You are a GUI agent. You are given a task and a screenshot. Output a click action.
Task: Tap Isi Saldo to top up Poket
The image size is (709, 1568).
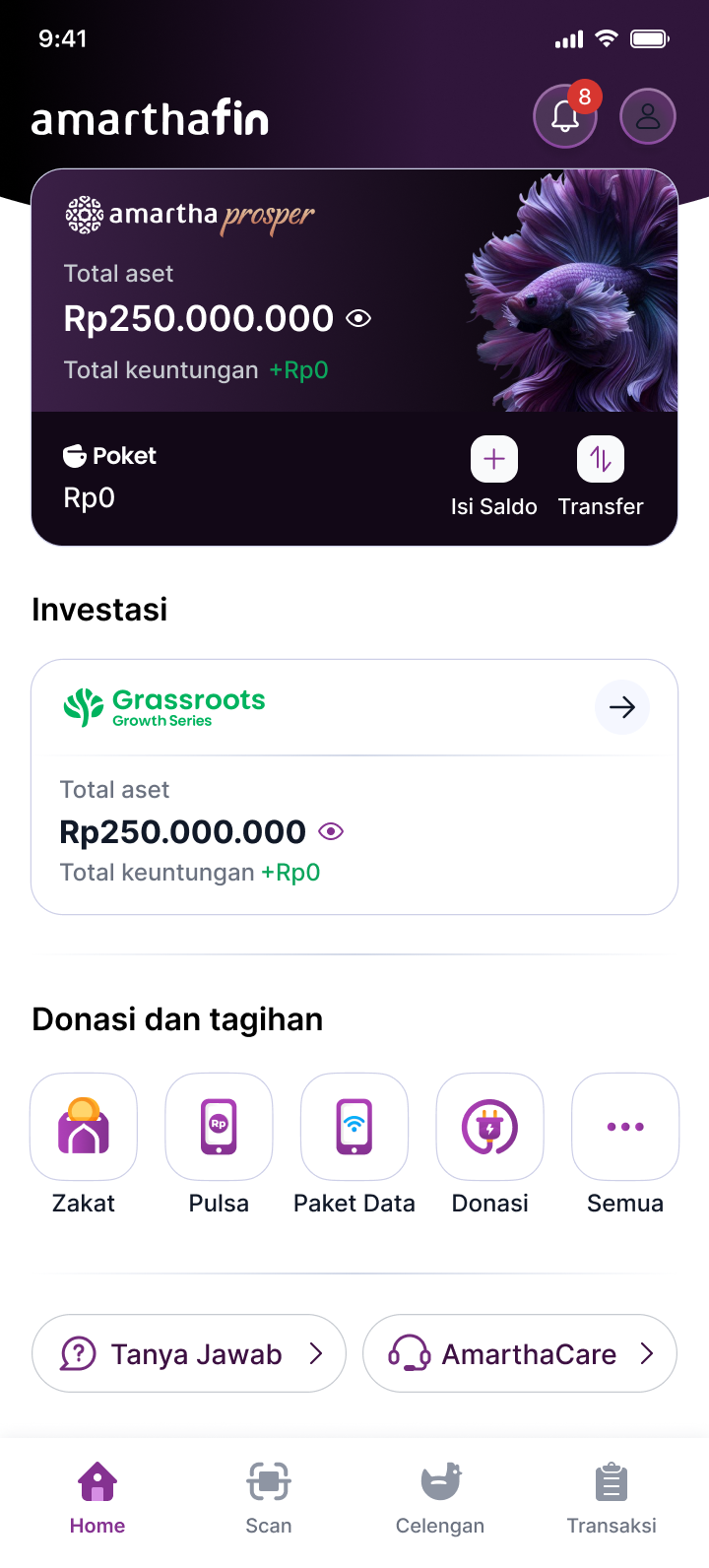click(494, 477)
